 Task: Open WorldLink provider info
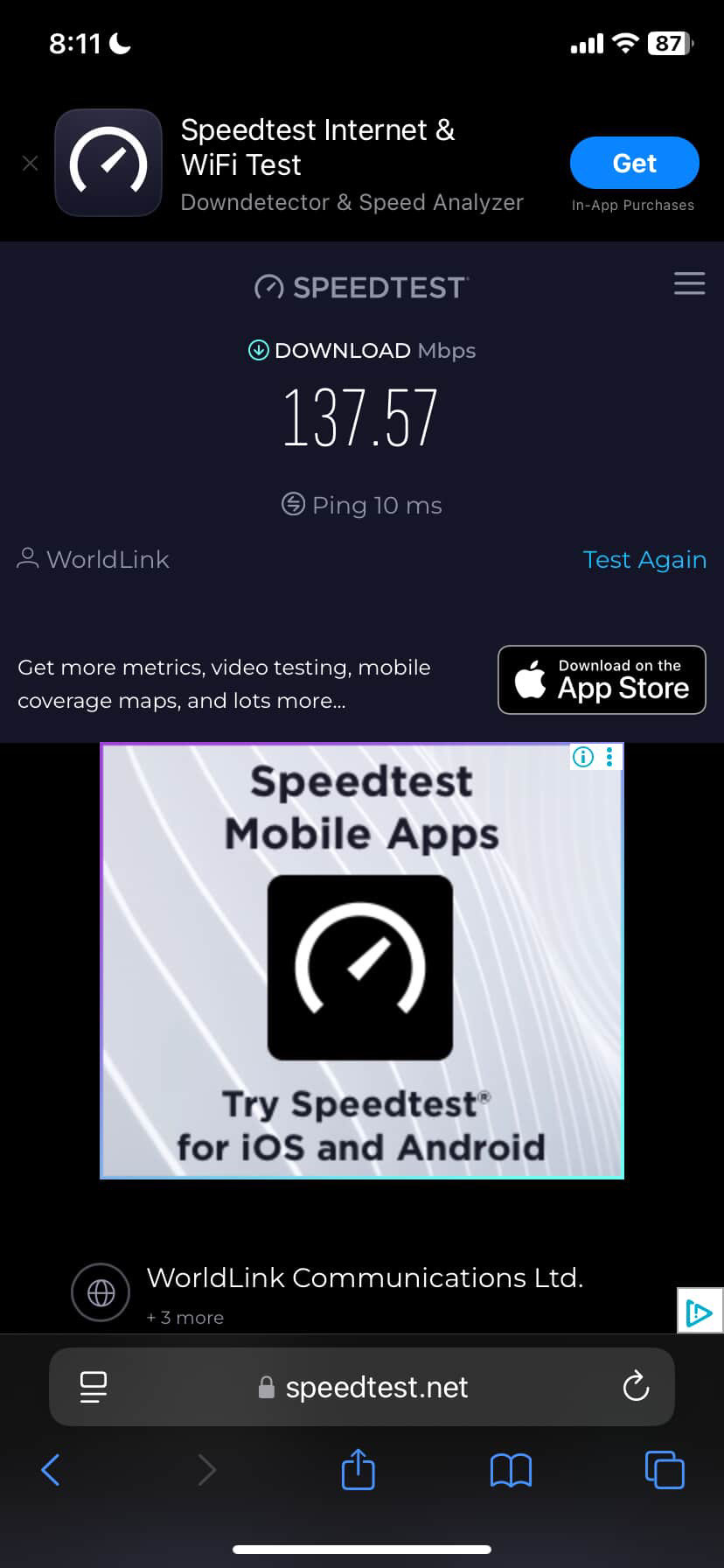94,559
